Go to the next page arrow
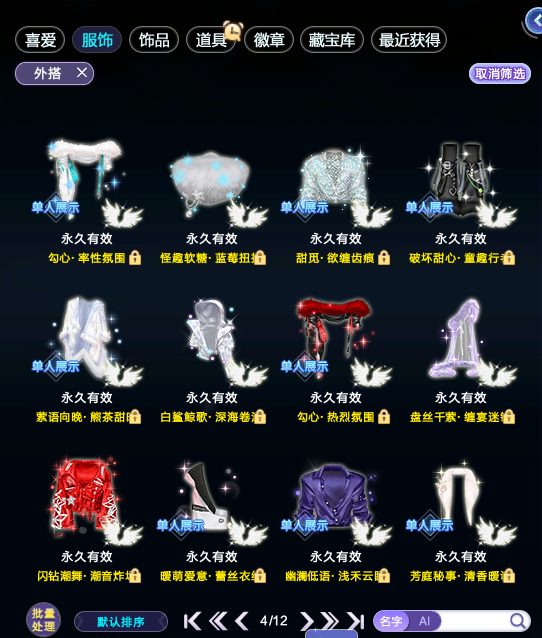 (306, 621)
